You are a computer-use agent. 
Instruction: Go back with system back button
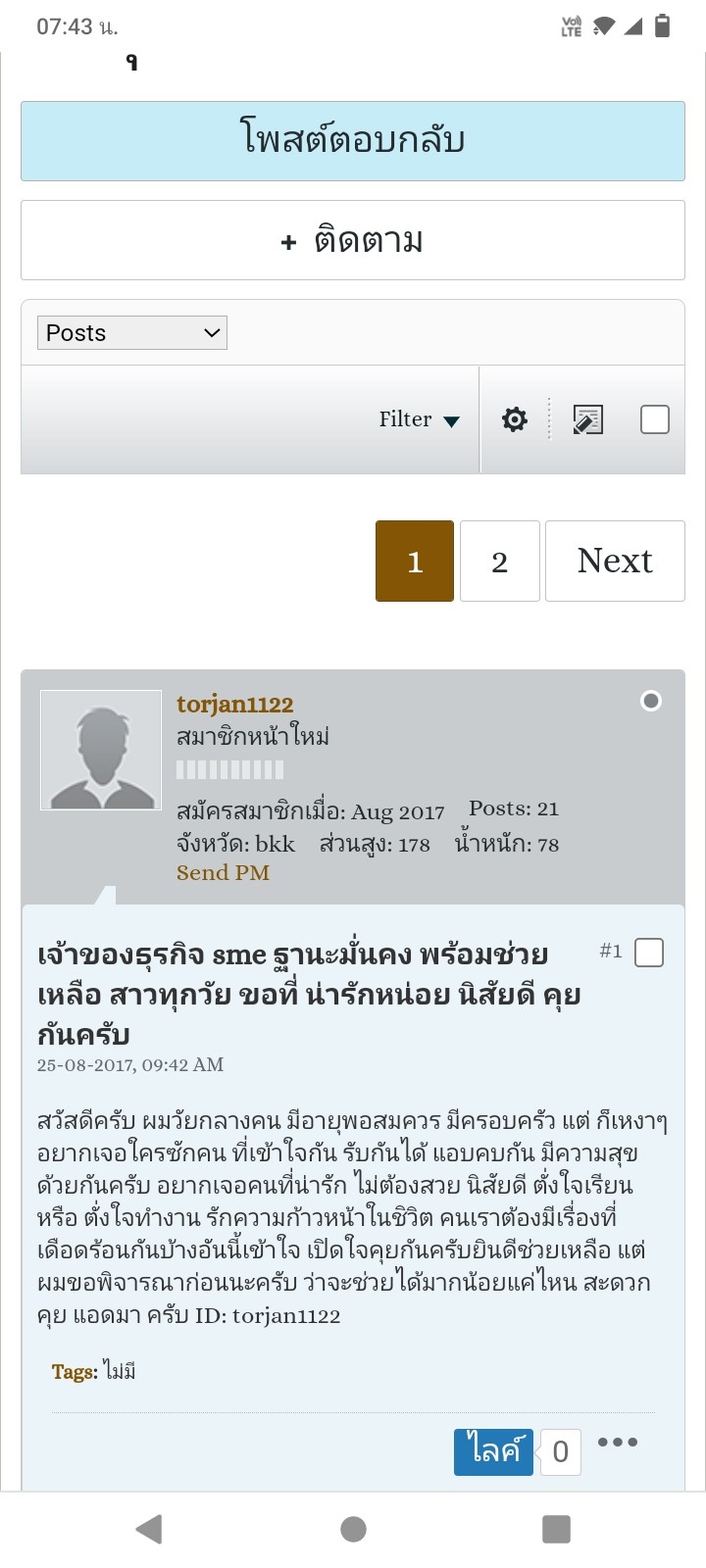coord(149,1529)
